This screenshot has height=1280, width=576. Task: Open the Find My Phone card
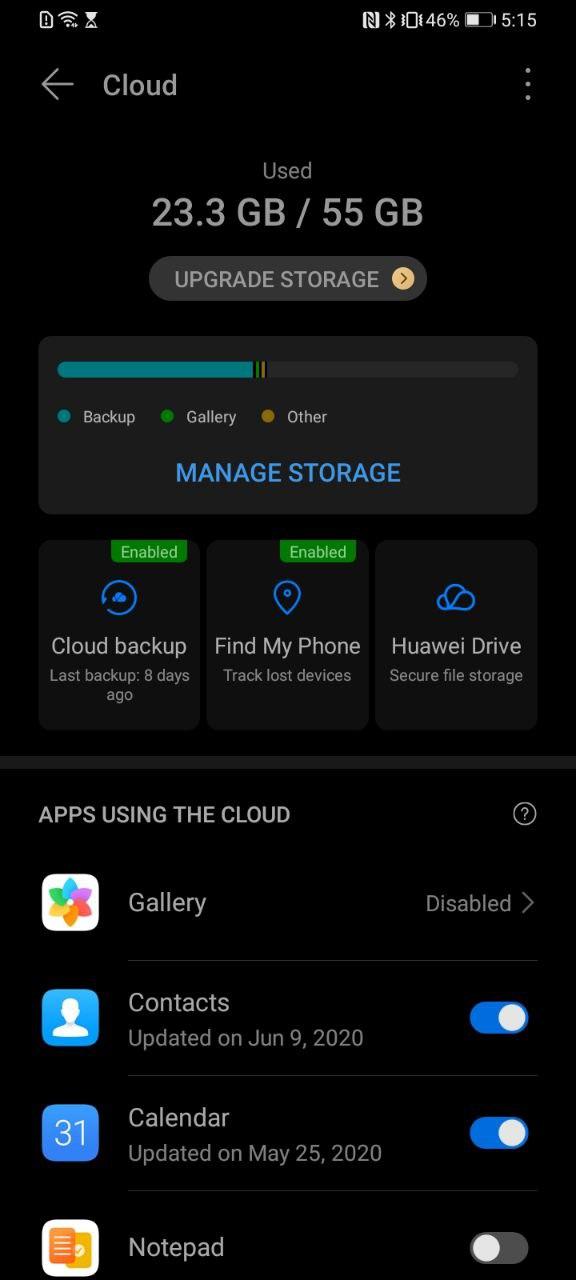point(287,635)
